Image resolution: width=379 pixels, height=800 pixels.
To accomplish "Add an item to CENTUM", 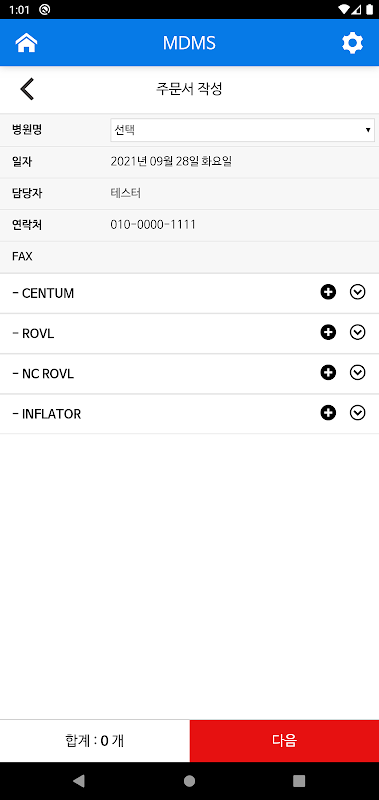I will click(328, 292).
